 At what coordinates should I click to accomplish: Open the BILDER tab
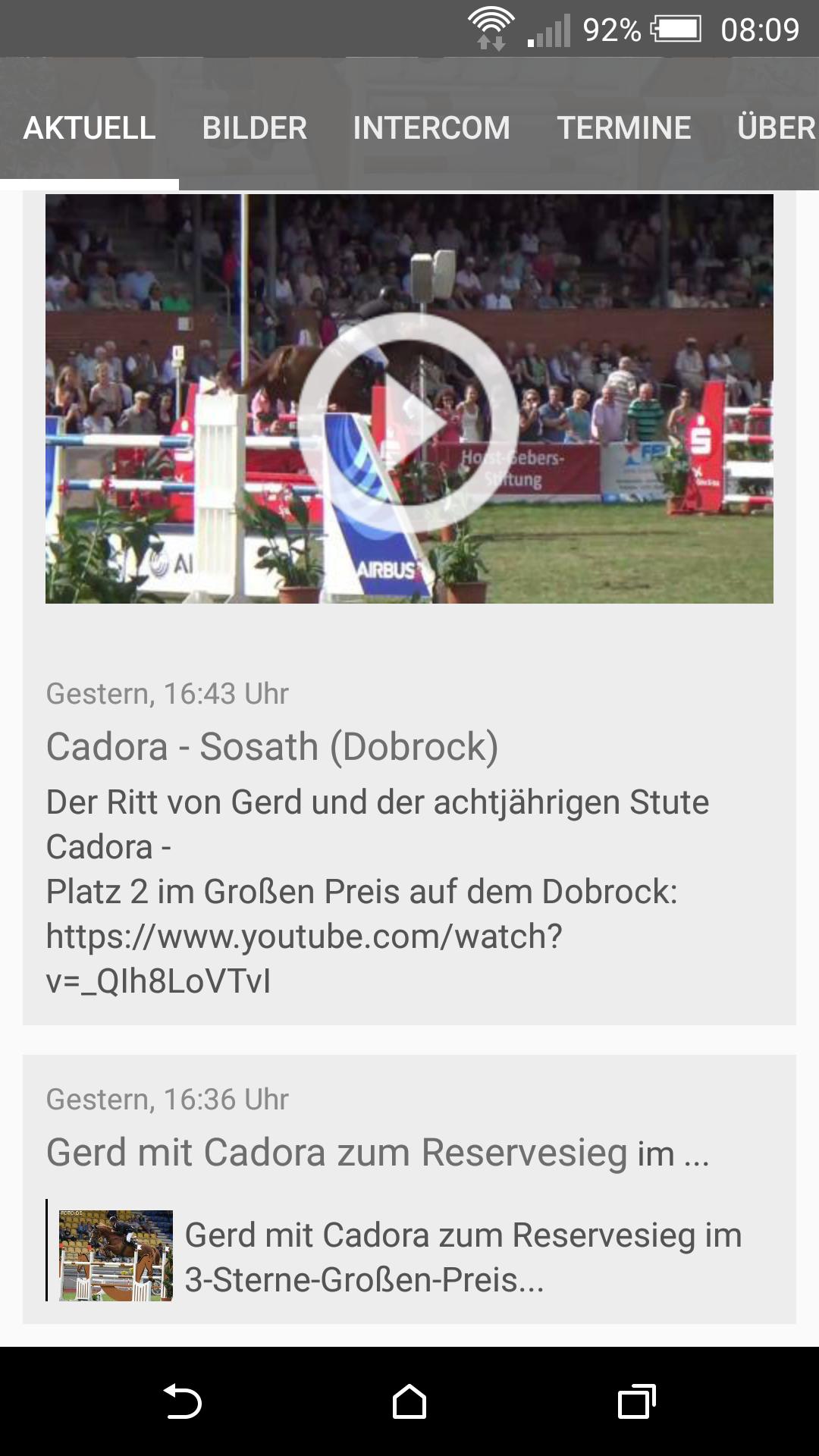[254, 127]
